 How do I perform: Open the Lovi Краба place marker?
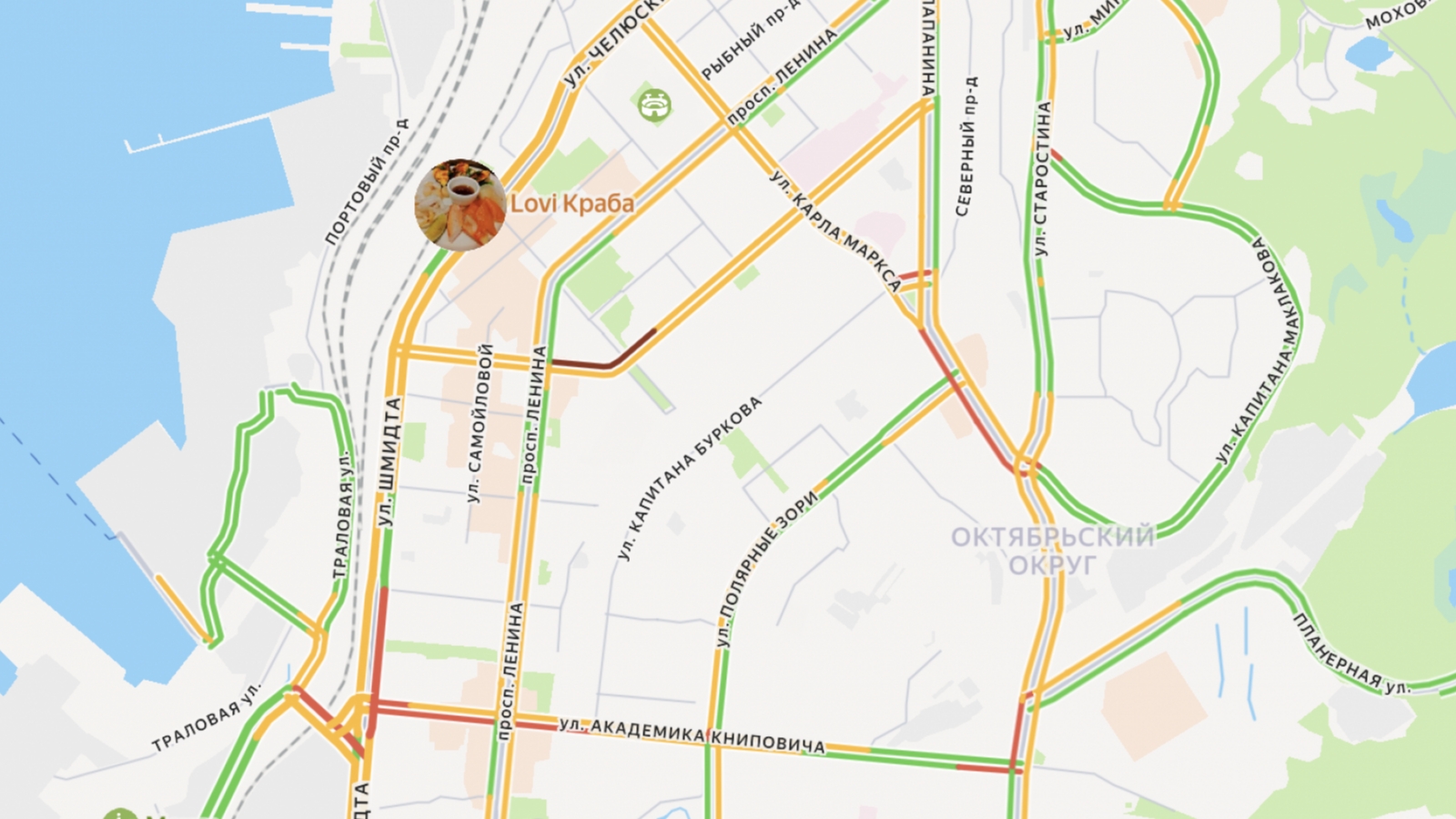pyautogui.click(x=460, y=205)
